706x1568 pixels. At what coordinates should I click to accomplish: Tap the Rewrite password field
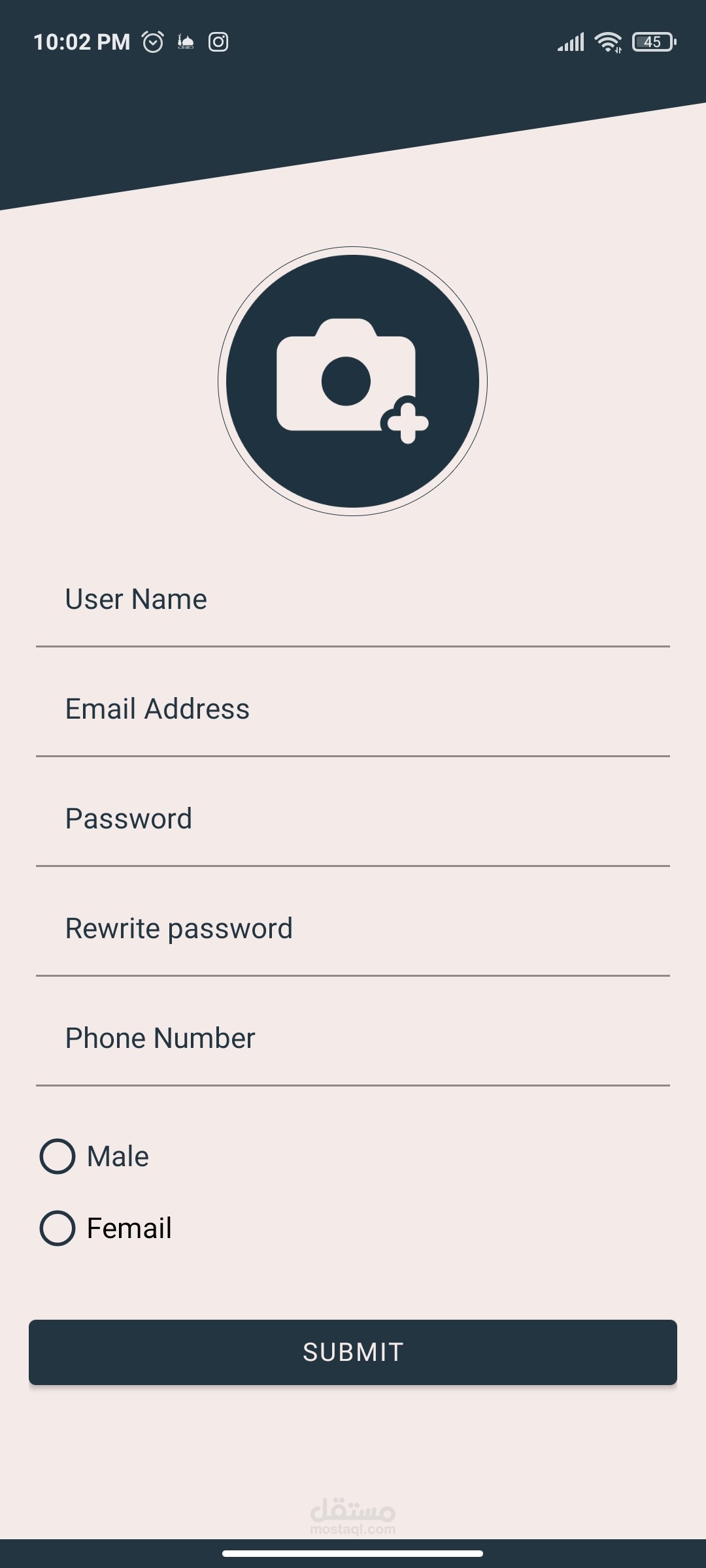point(353,929)
